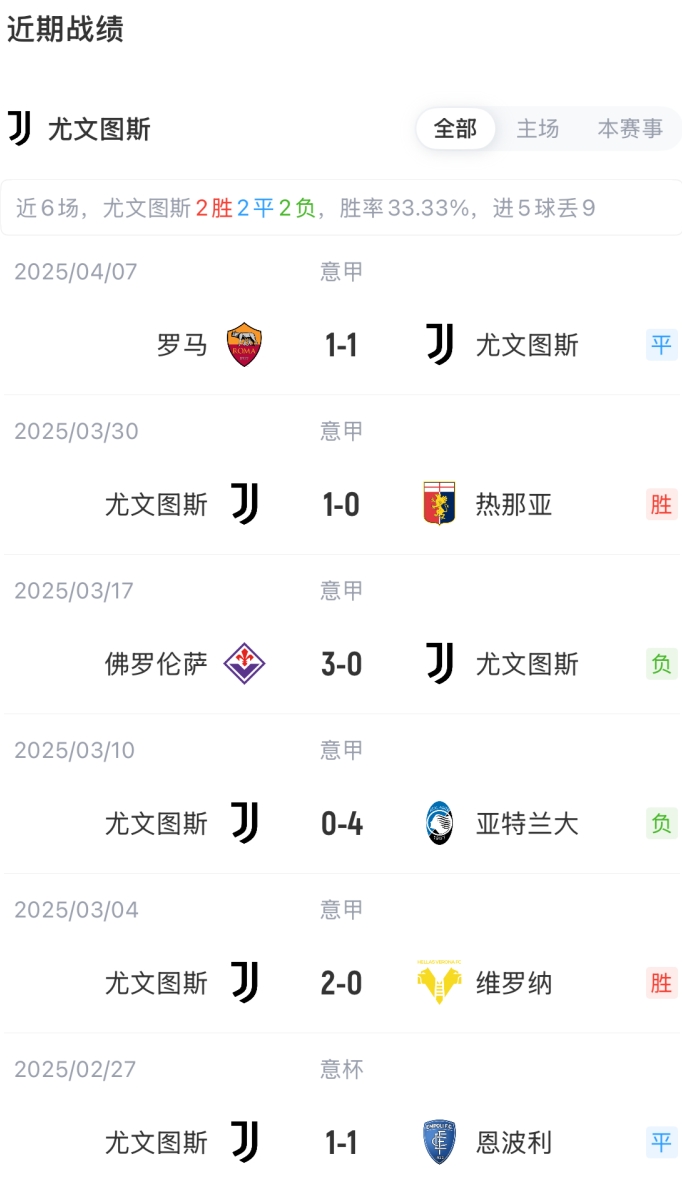Switch to the 主场 tab

point(537,129)
